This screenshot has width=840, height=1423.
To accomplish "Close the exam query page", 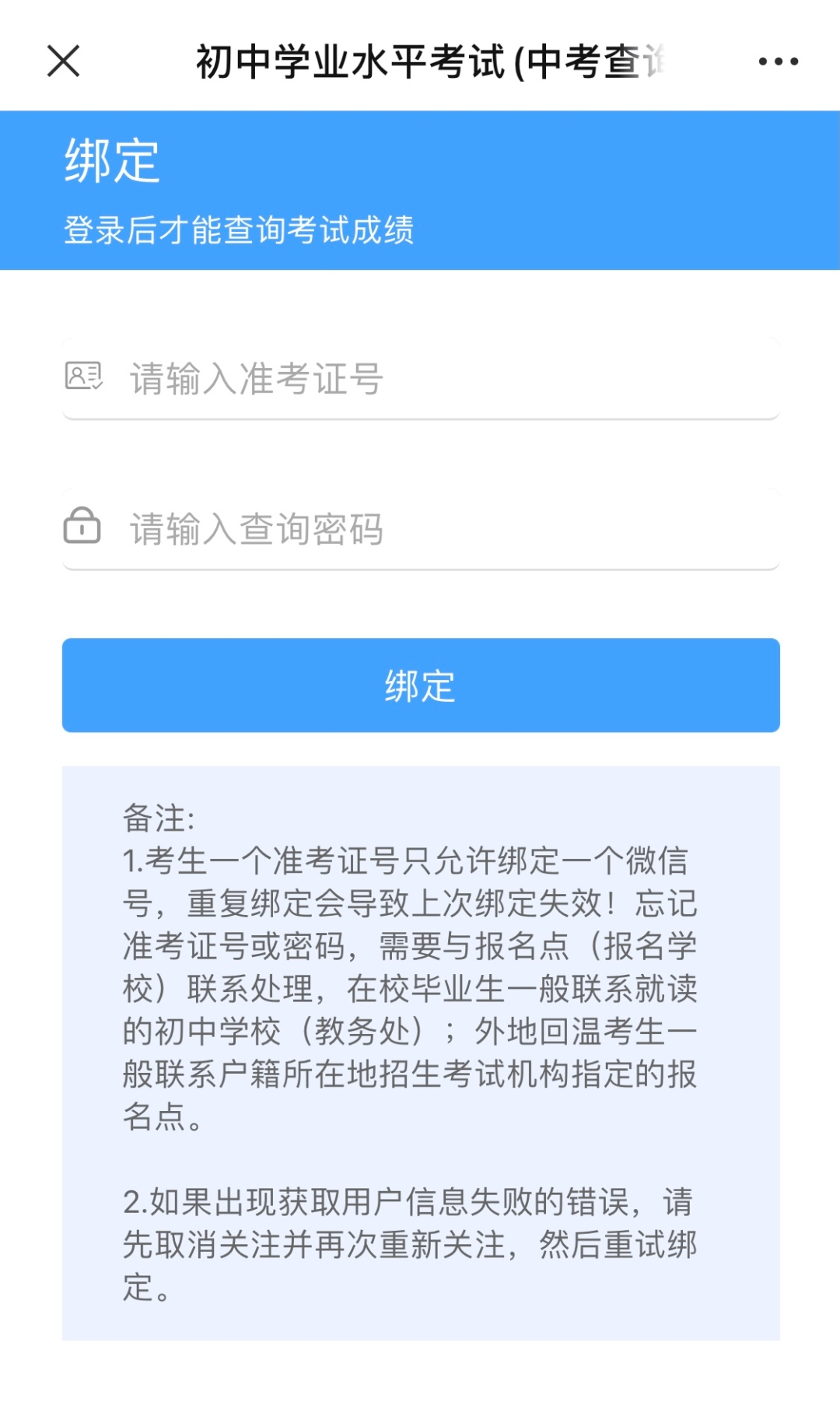I will [x=63, y=61].
